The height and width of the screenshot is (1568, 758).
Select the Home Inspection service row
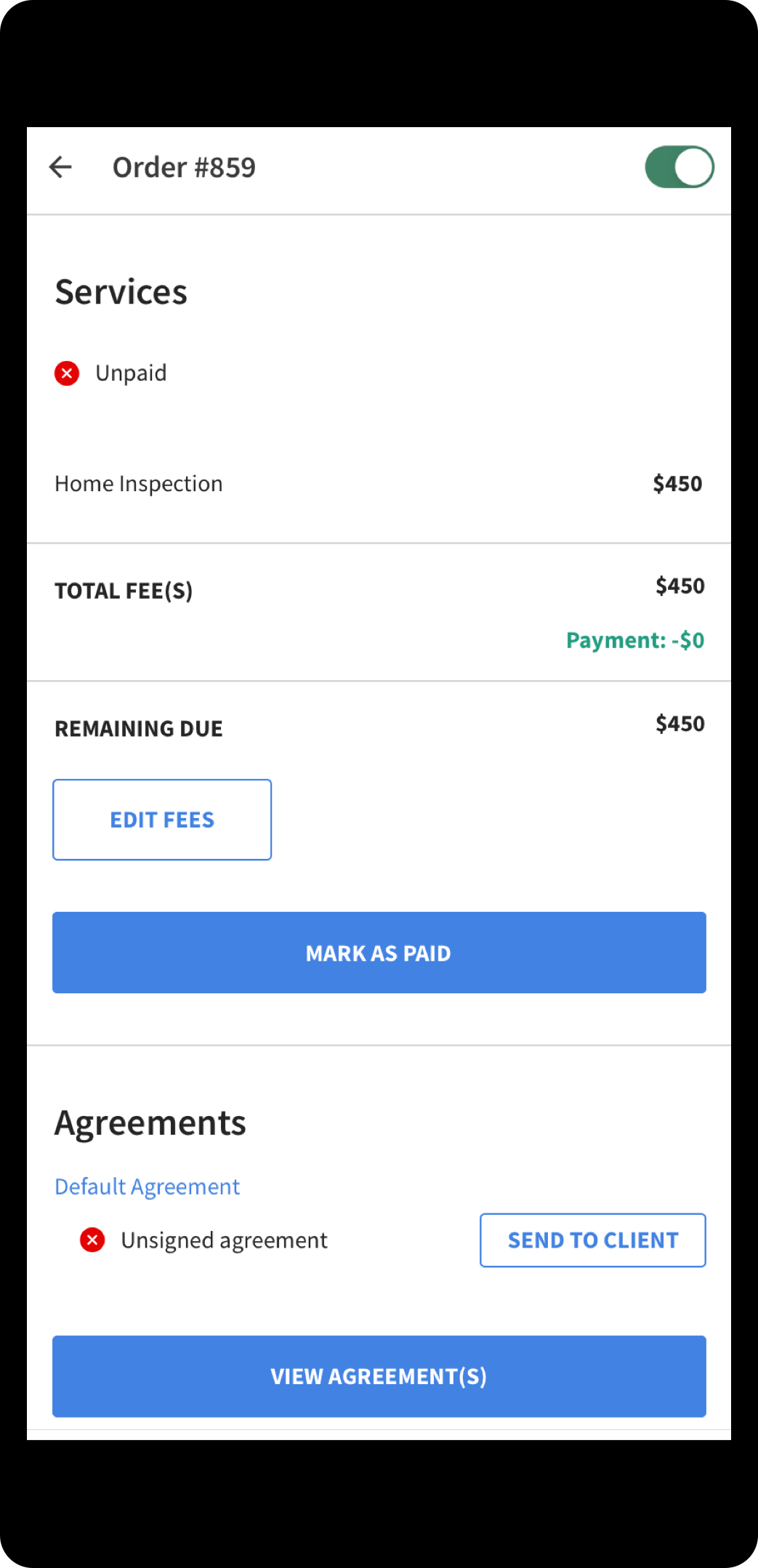click(138, 482)
